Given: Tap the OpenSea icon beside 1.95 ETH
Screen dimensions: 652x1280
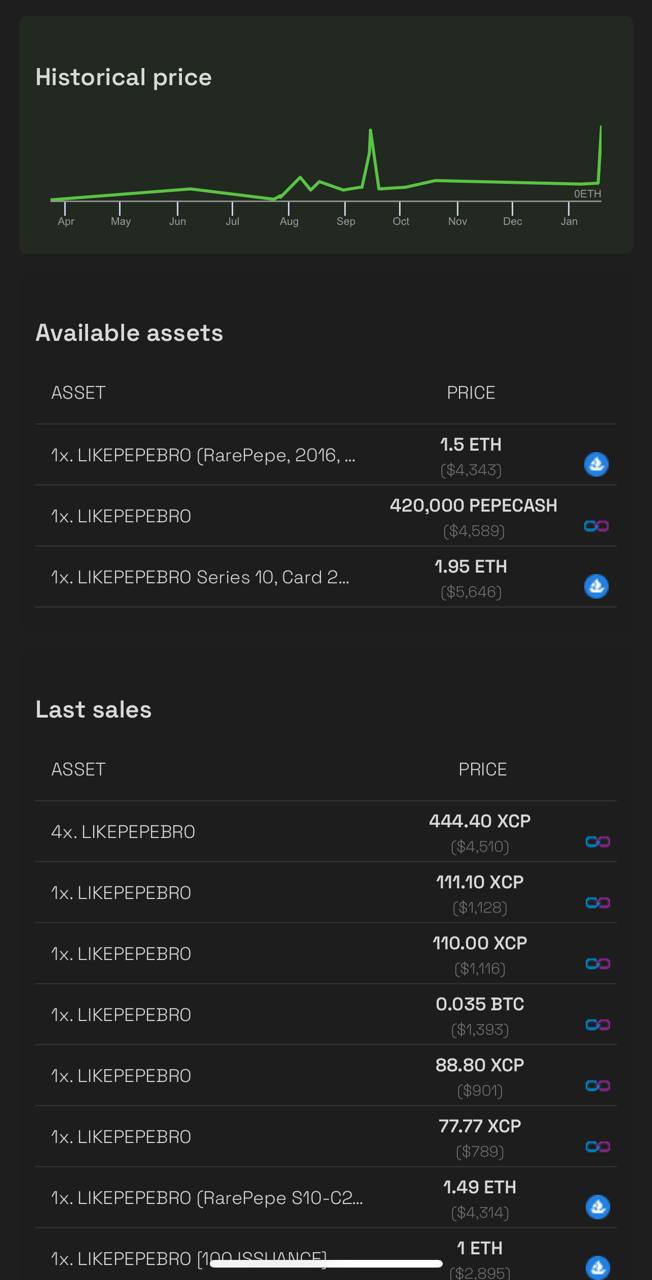Looking at the screenshot, I should (596, 586).
